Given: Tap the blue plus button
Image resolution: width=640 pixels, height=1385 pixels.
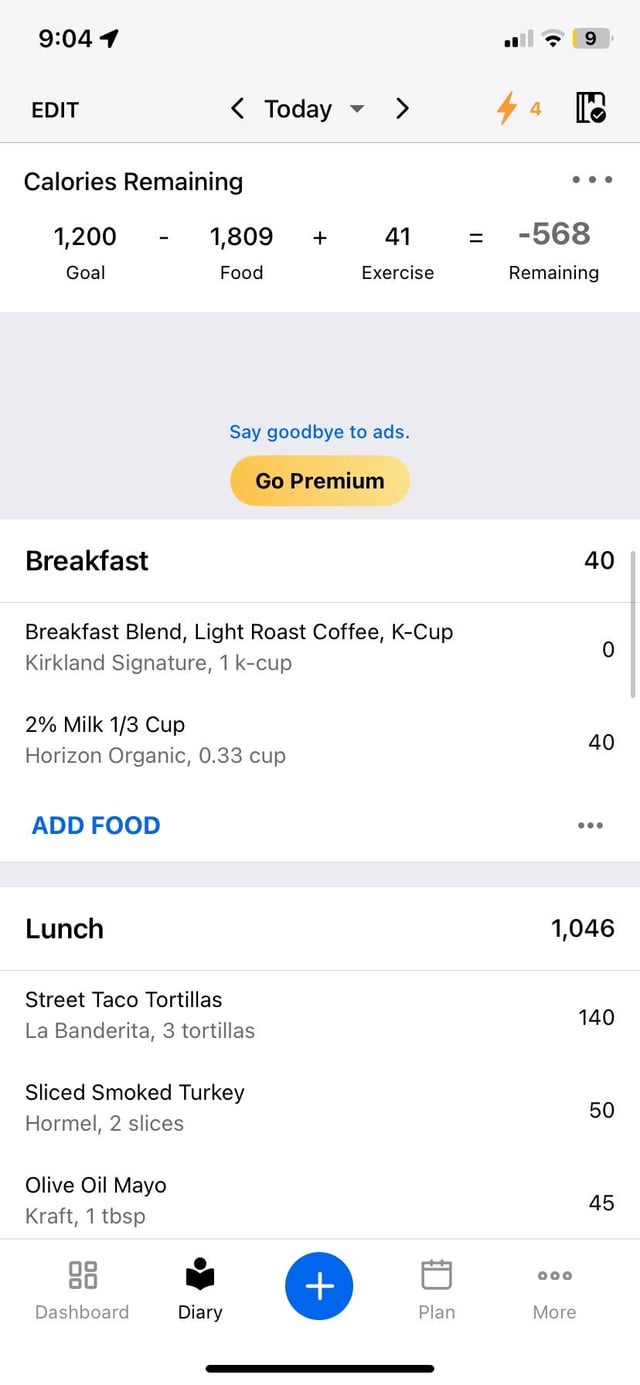Looking at the screenshot, I should (x=319, y=1286).
